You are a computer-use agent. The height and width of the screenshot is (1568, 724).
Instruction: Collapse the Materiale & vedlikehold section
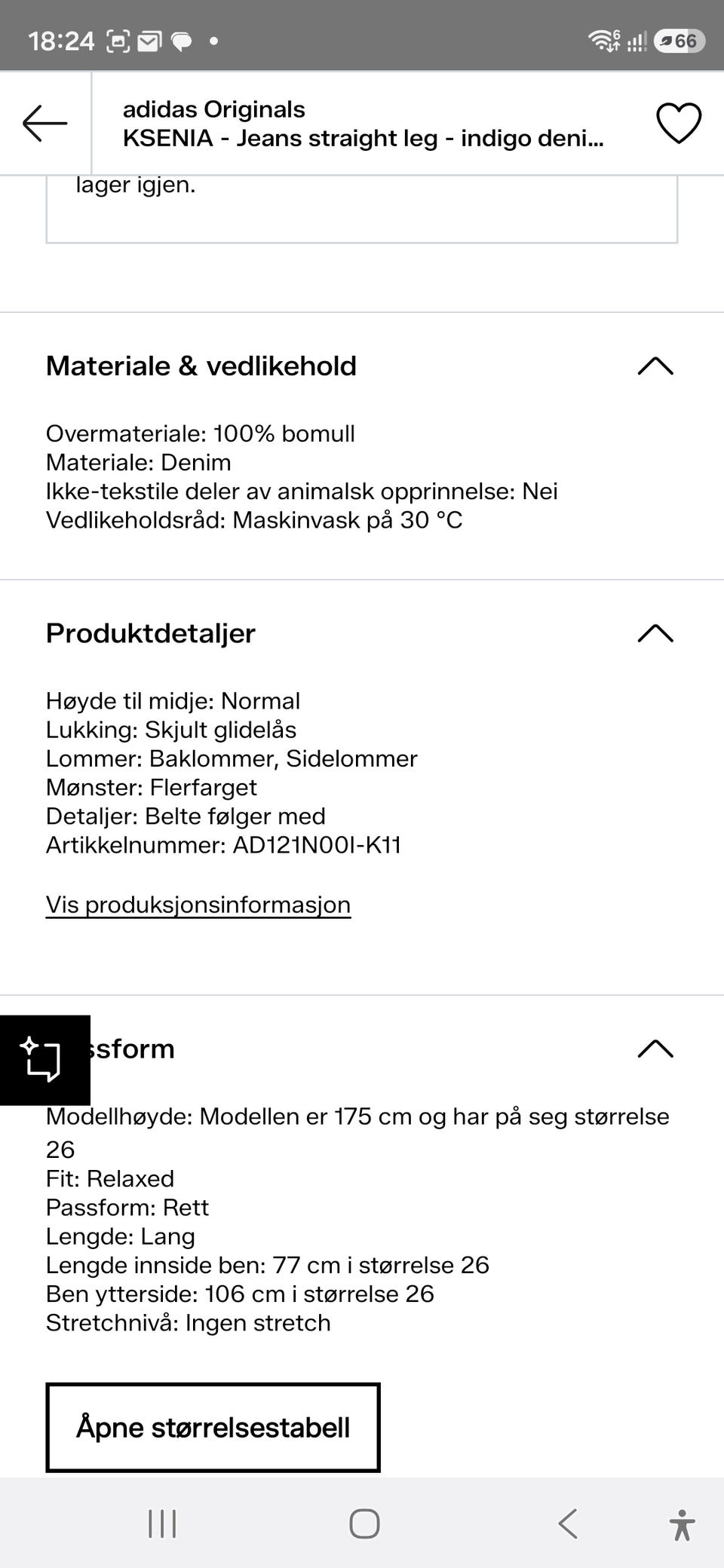pyautogui.click(x=655, y=366)
